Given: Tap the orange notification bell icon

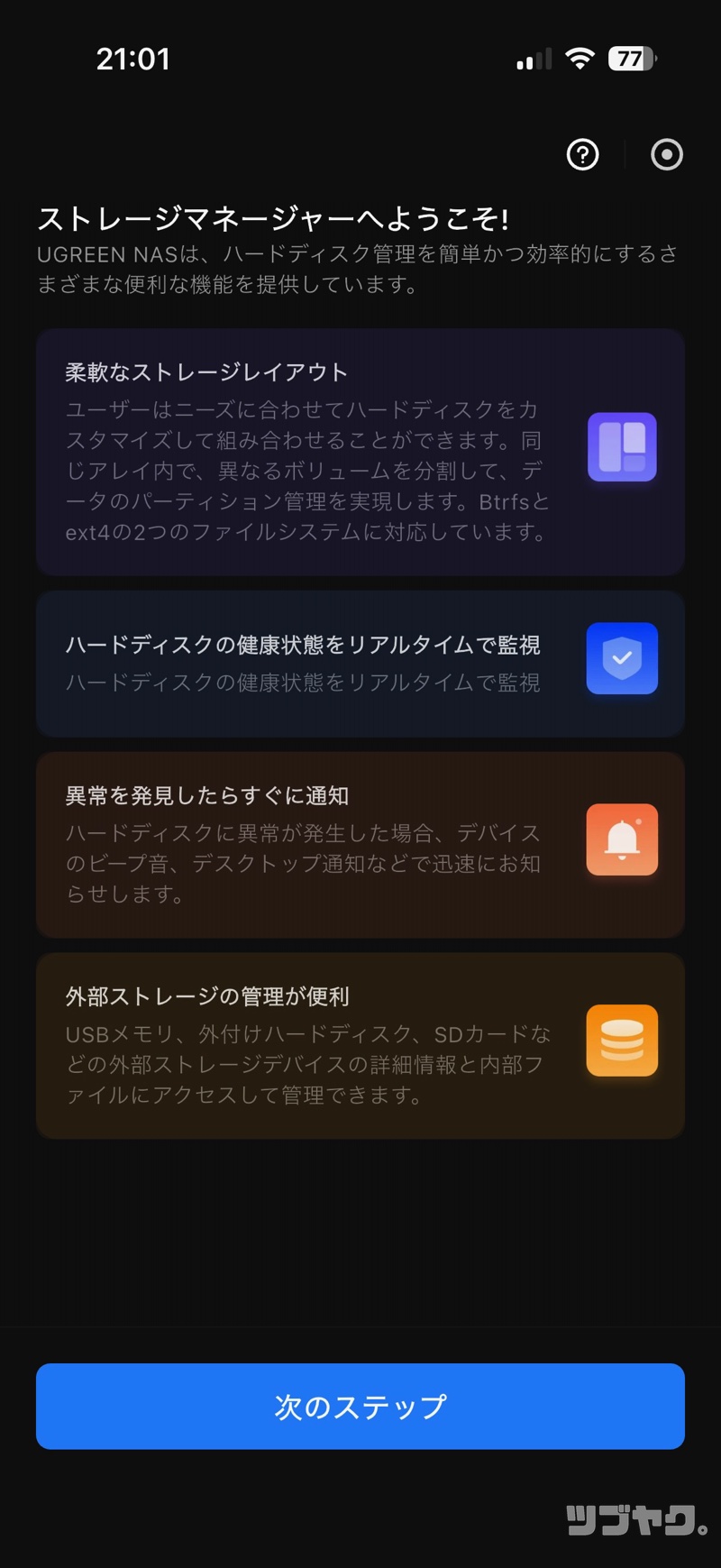Looking at the screenshot, I should pos(621,840).
